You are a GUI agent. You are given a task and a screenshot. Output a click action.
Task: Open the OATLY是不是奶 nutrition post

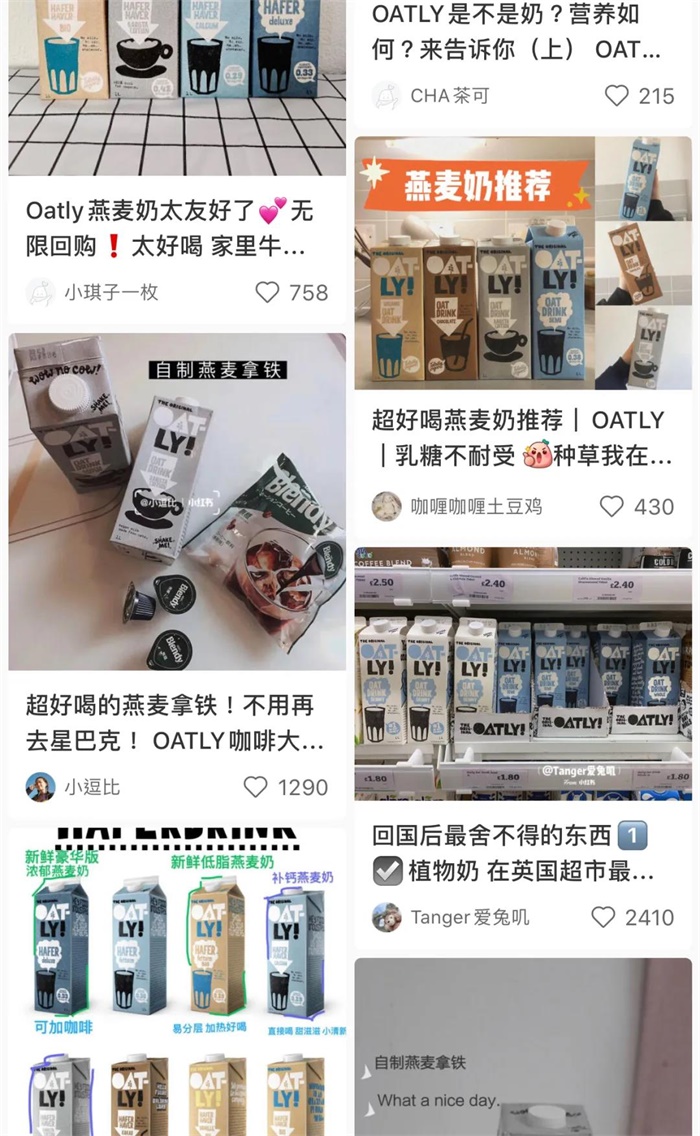tap(516, 32)
